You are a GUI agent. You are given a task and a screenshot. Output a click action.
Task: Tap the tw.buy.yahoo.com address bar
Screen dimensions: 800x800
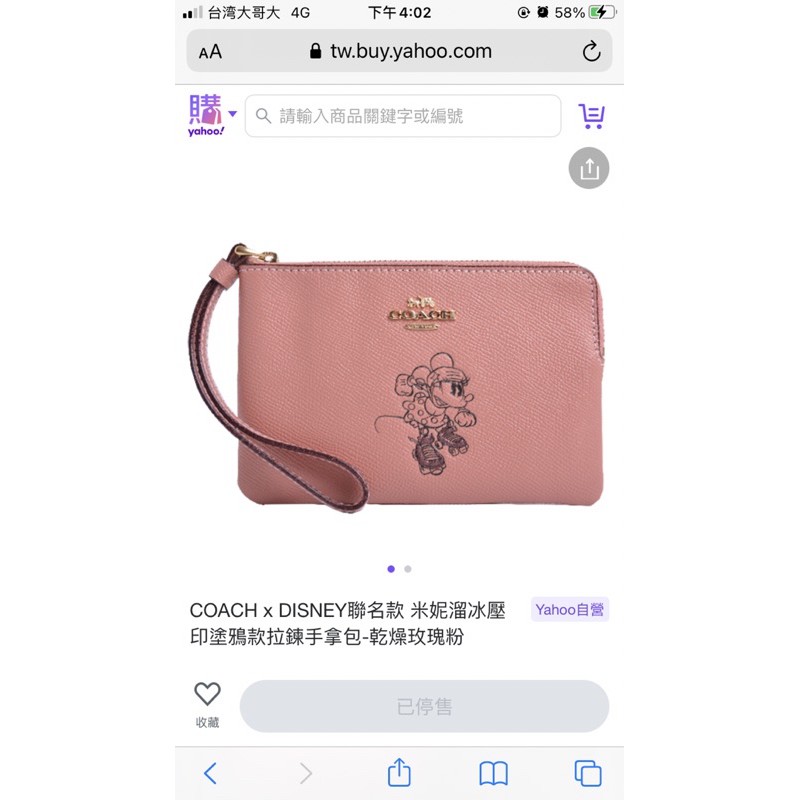click(x=399, y=51)
